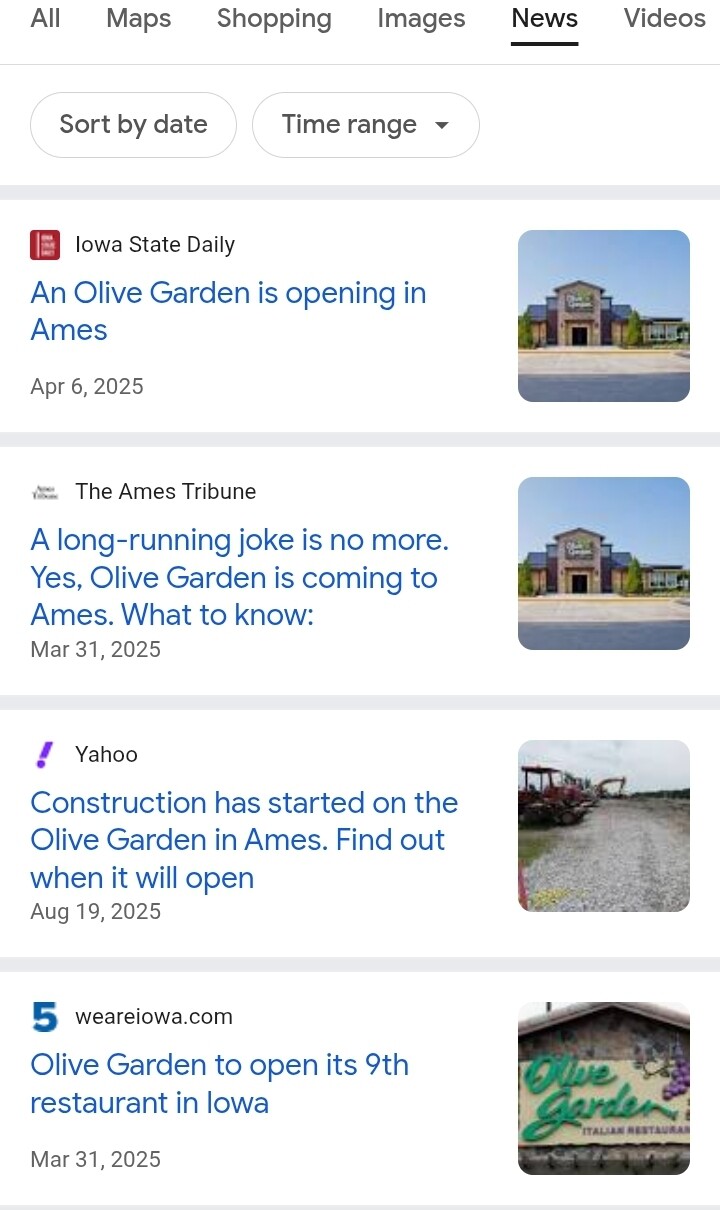Tap the Olive Garden sign thumbnail
Screen dimensions: 720x1210
tap(604, 1088)
